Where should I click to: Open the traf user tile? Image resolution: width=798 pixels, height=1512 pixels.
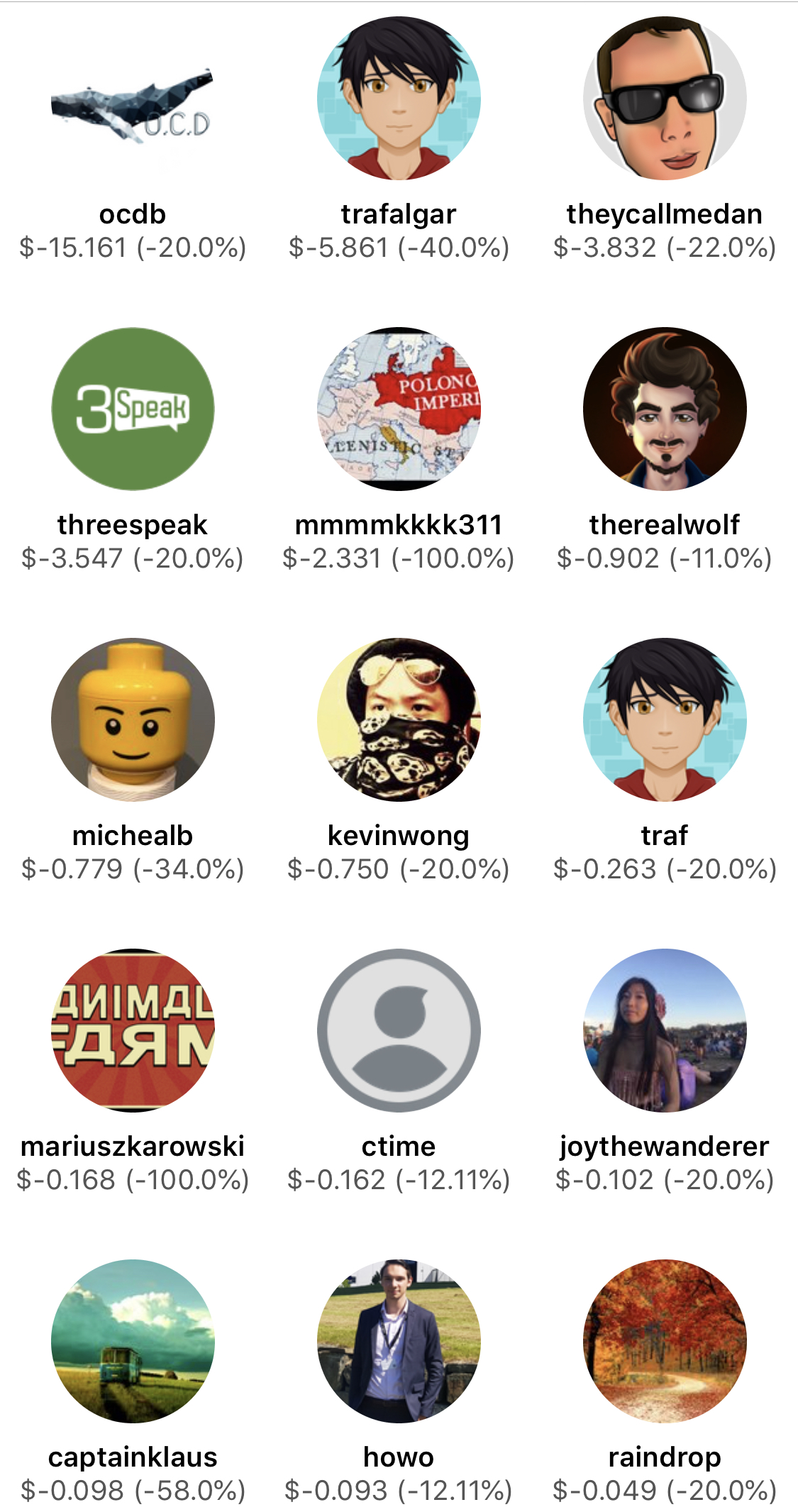[x=665, y=720]
